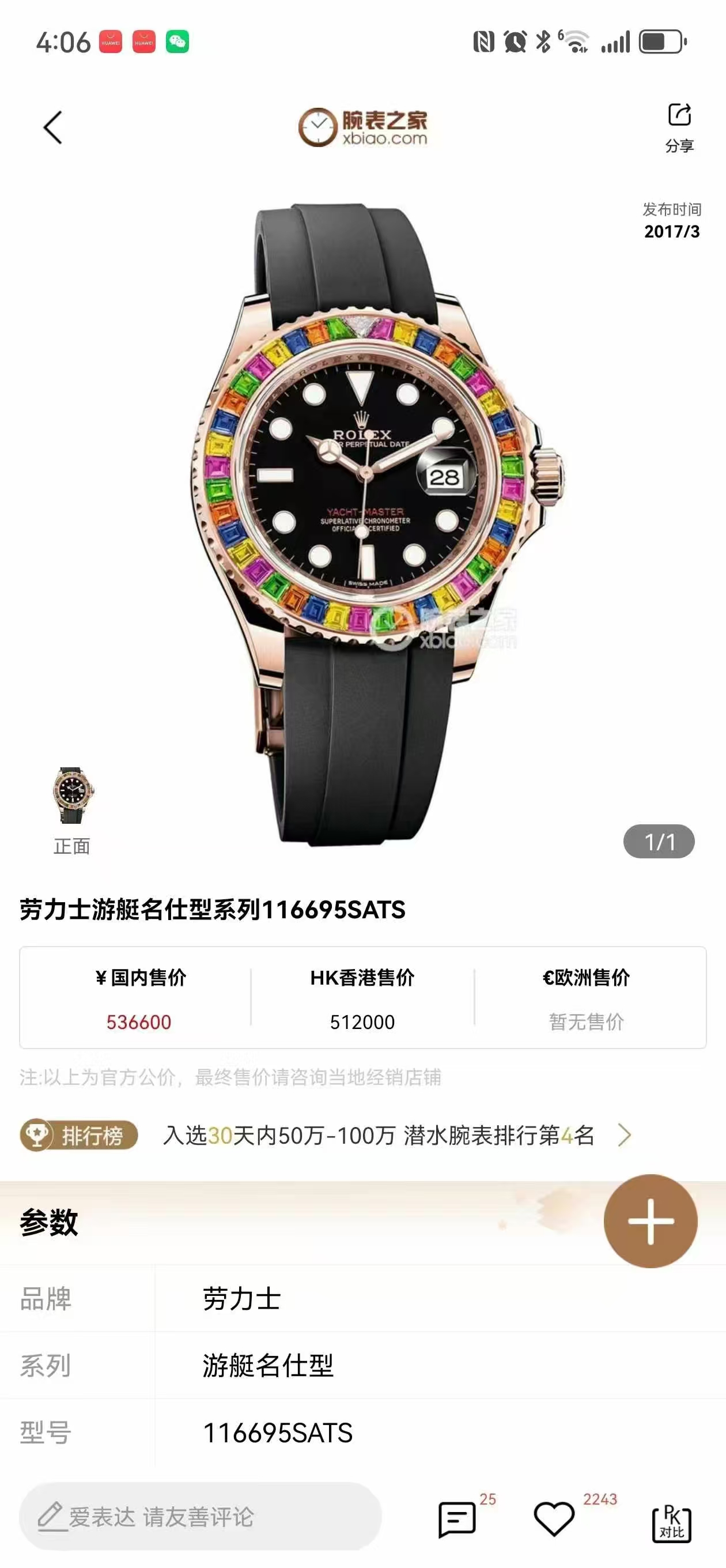Tap the 爱表达 comment input field
This screenshot has width=726, height=1568.
[x=200, y=1516]
